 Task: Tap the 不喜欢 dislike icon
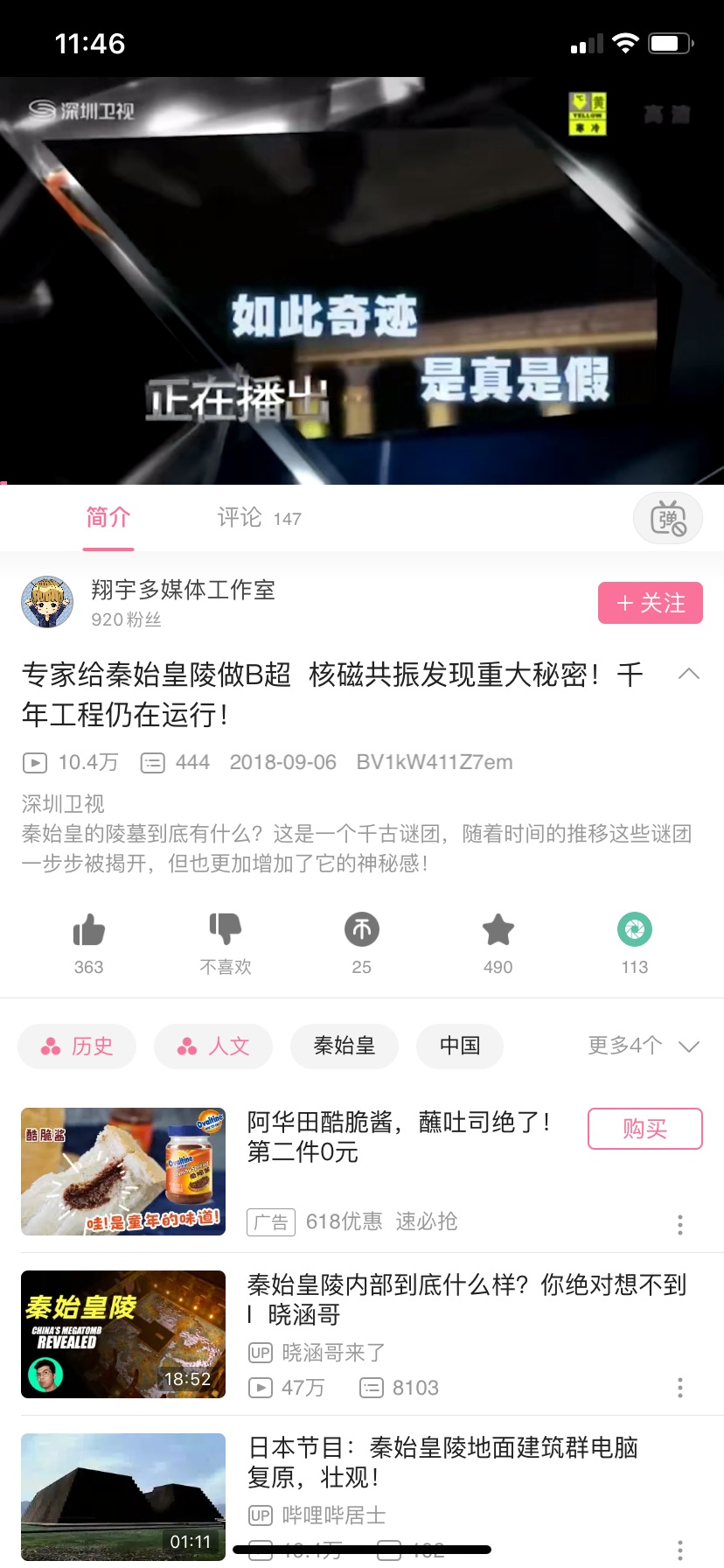[226, 930]
